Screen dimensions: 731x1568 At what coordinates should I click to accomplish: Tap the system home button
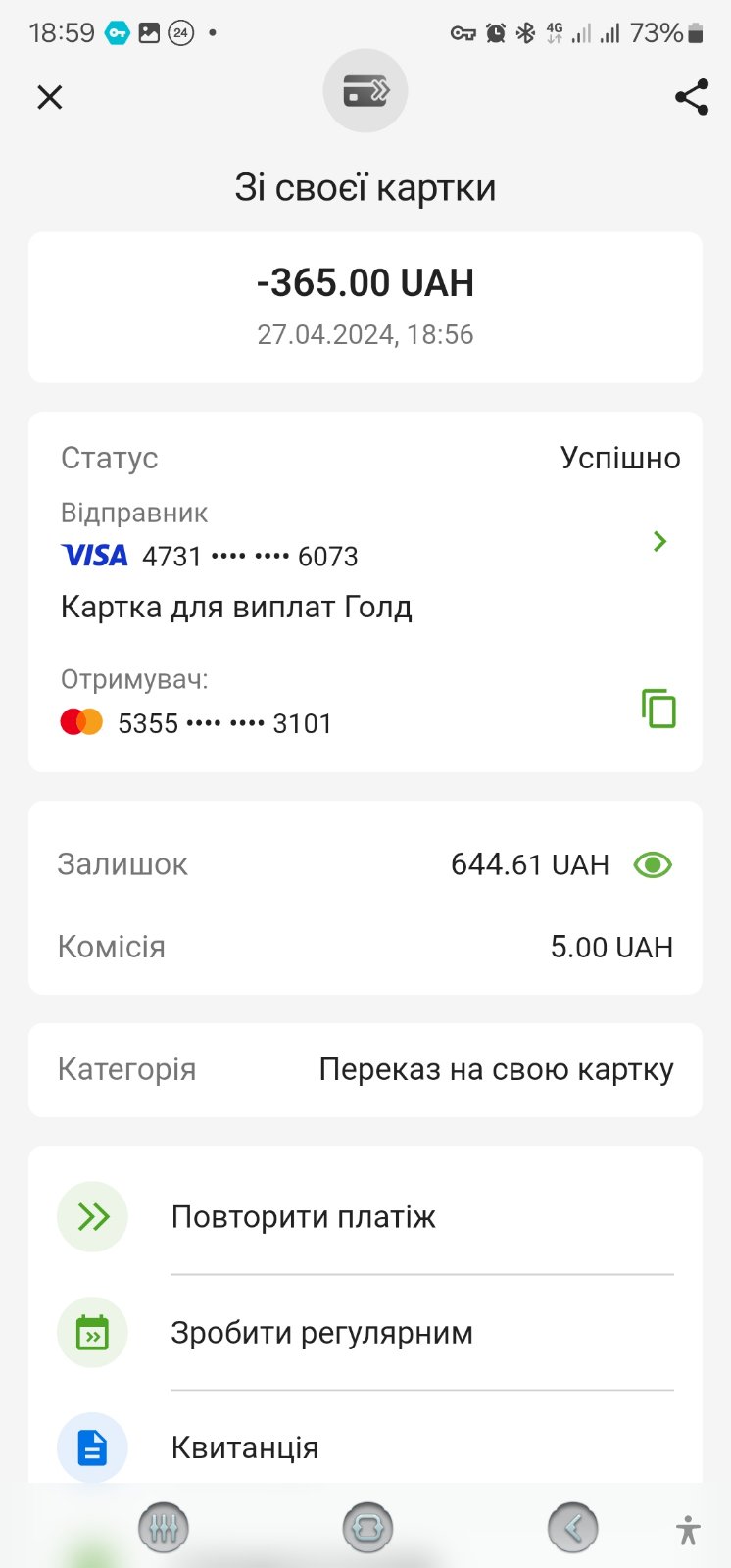[x=367, y=1527]
